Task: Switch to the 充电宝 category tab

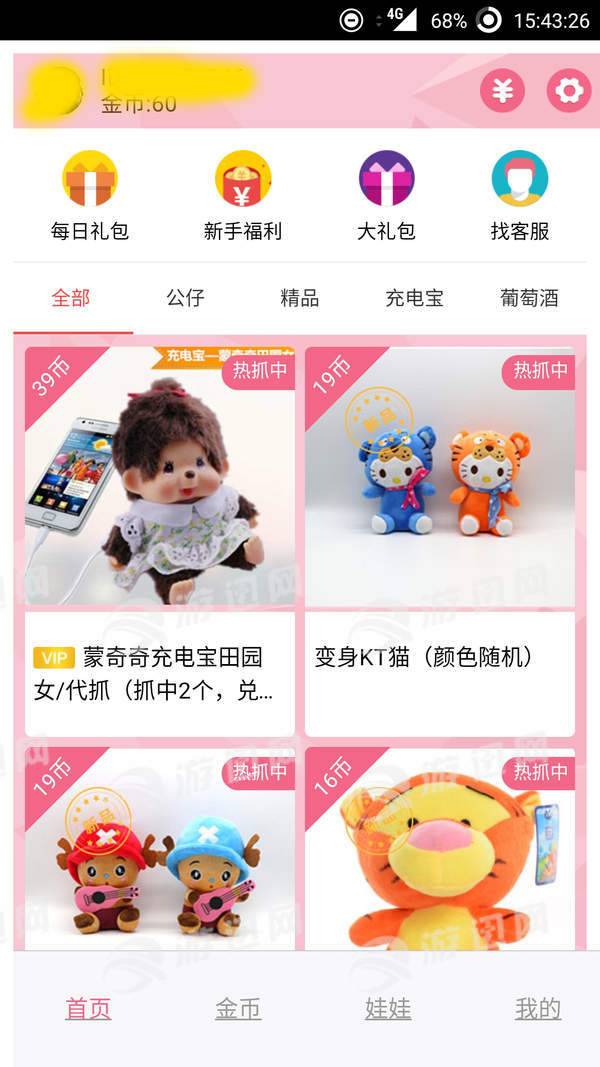Action: point(414,297)
